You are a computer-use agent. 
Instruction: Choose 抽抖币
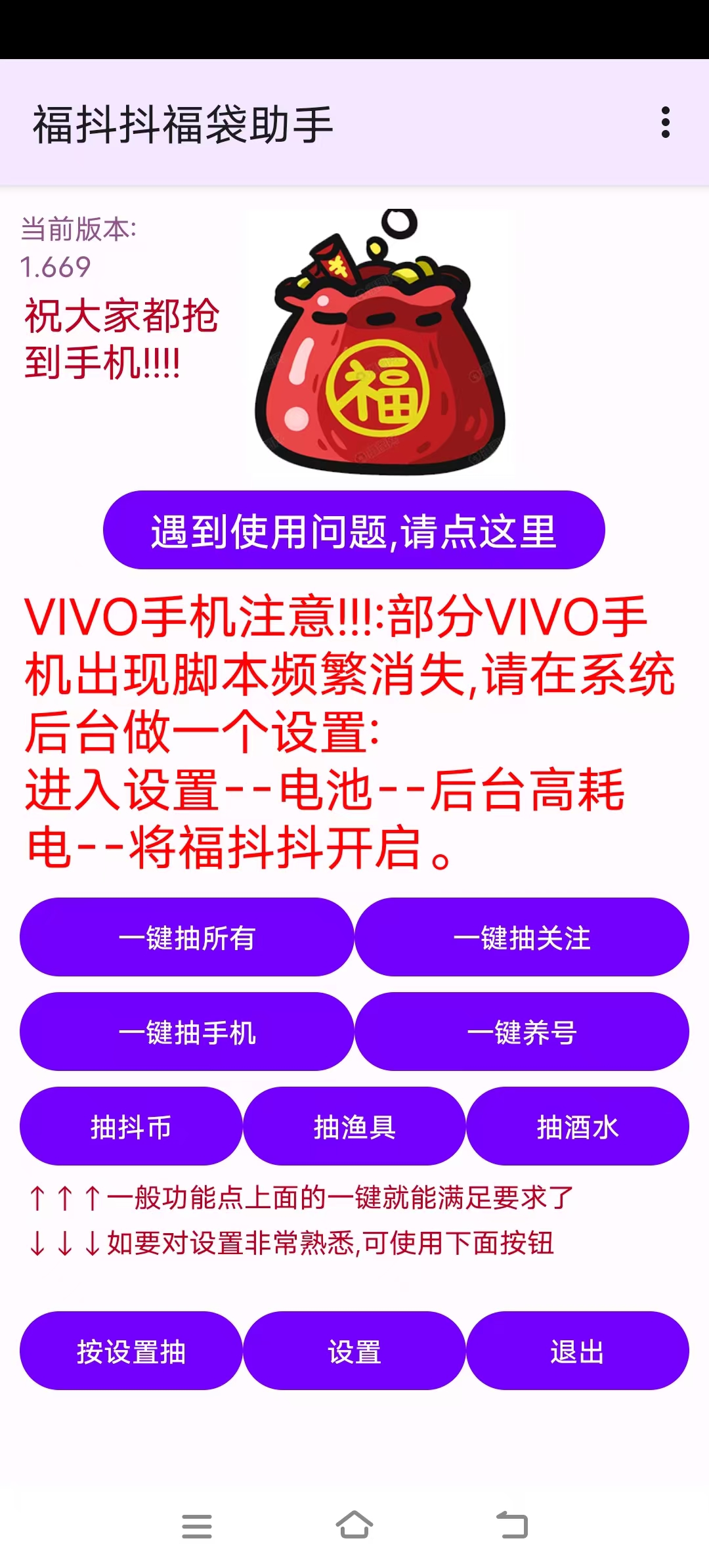click(131, 1126)
